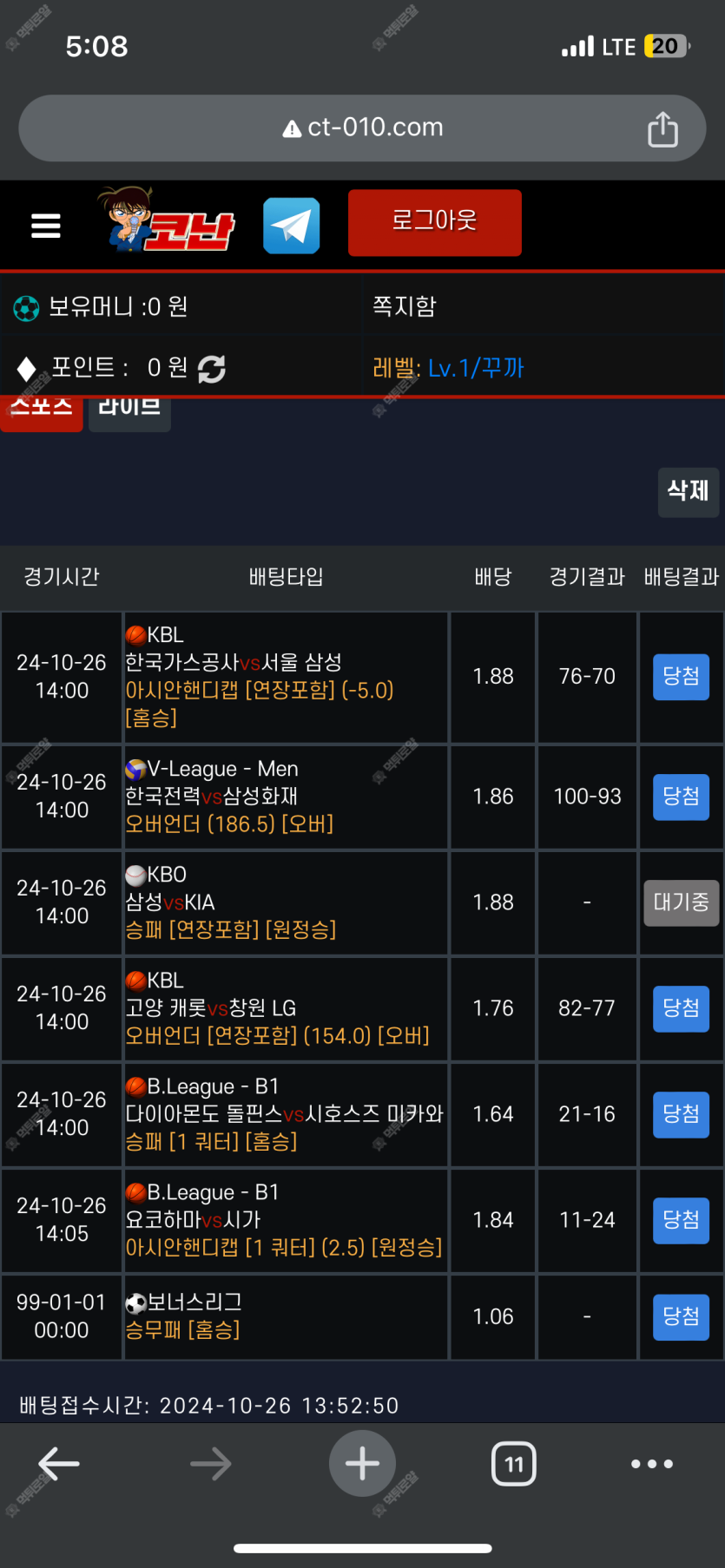Open the Telegram channel icon
Image resolution: width=725 pixels, height=1568 pixels.
(291, 226)
